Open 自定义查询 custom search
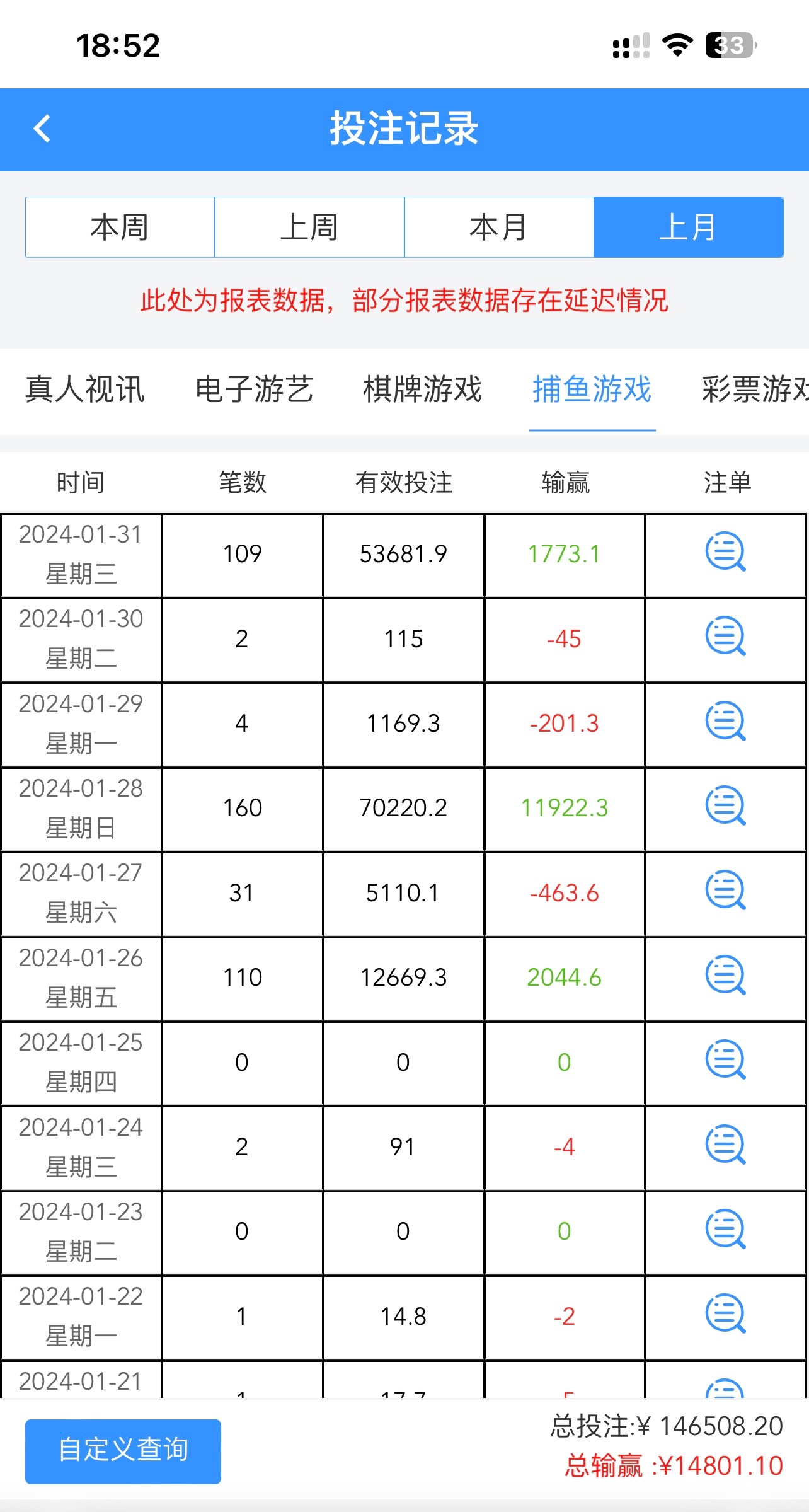 (x=123, y=1451)
